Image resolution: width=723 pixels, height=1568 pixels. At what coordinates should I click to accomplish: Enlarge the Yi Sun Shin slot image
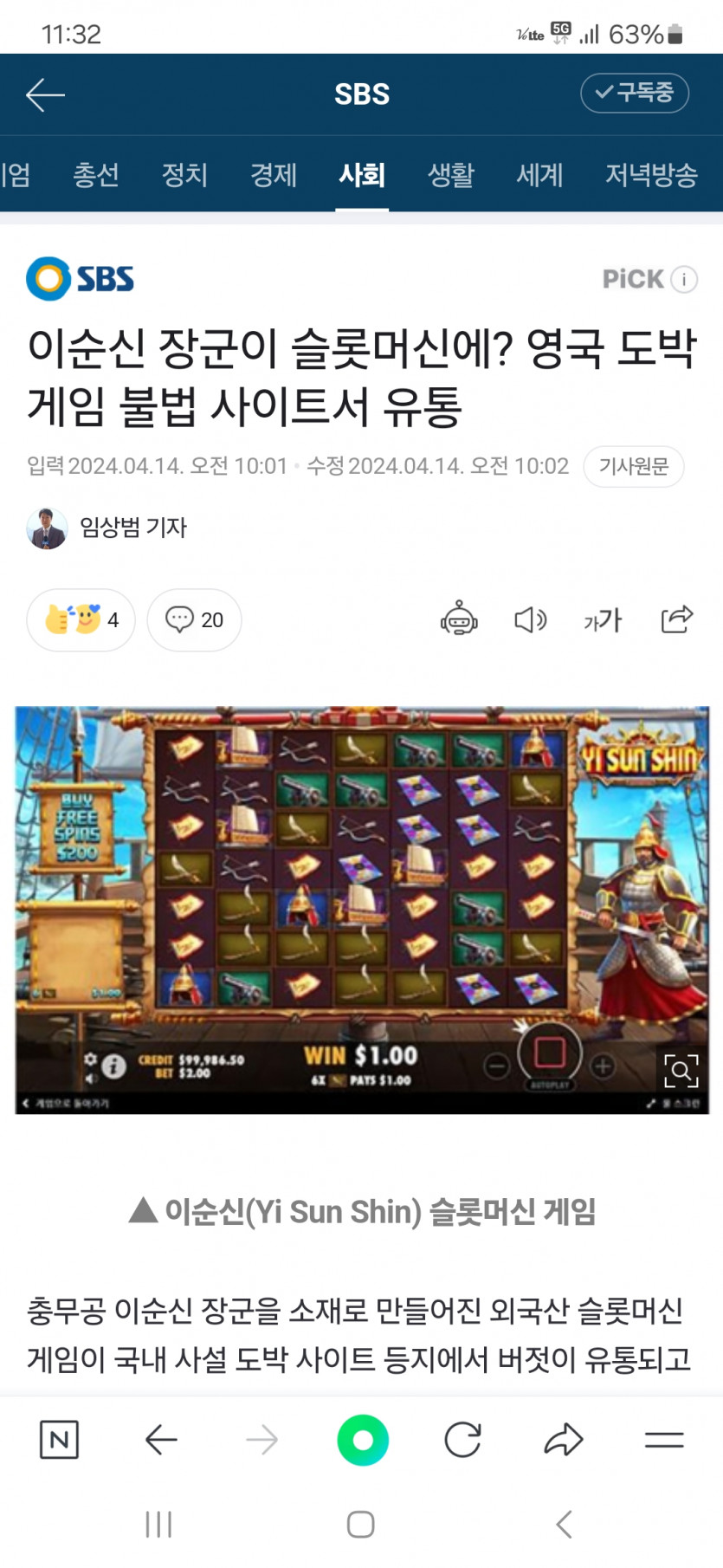681,1071
